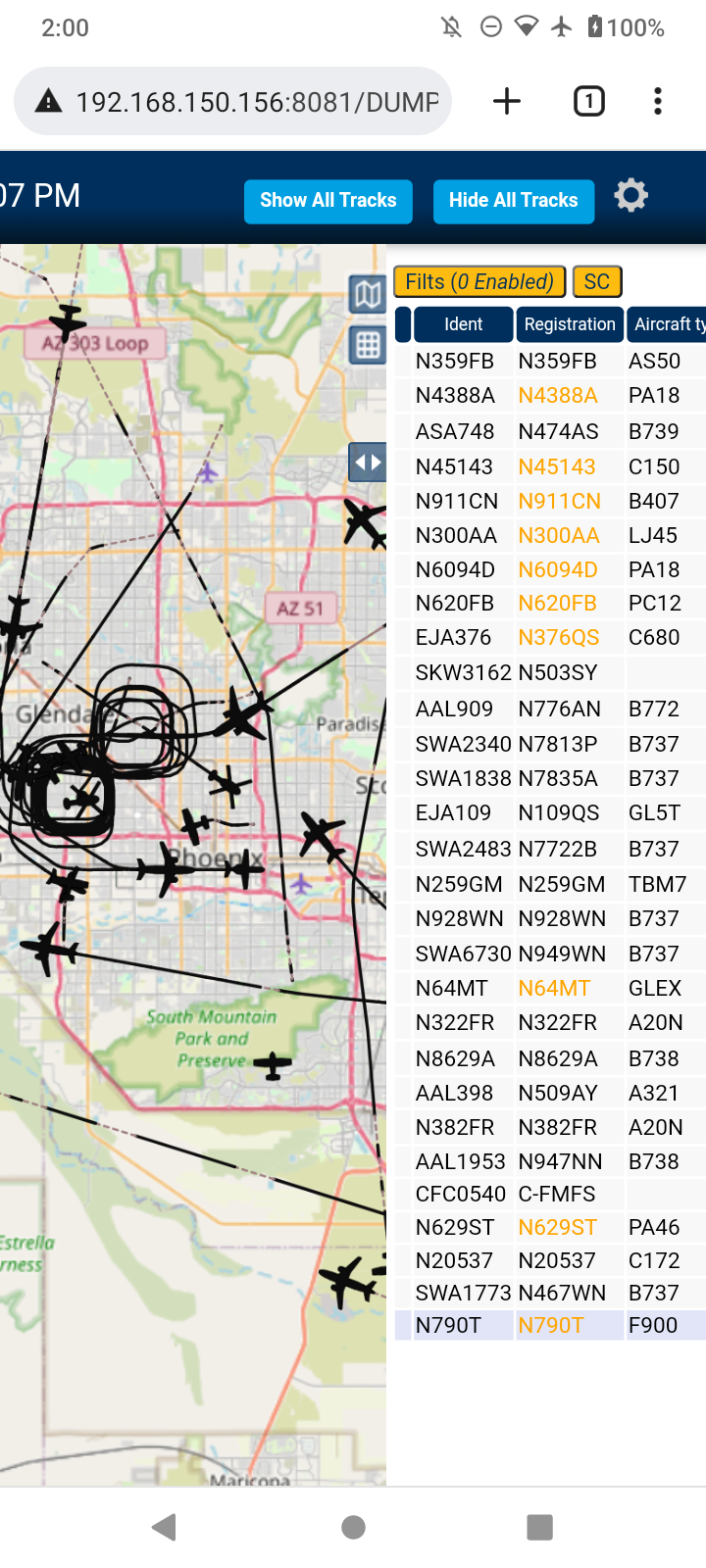Select the AAL909 aircraft row
Screen dimensions: 706x1568
(x=550, y=709)
